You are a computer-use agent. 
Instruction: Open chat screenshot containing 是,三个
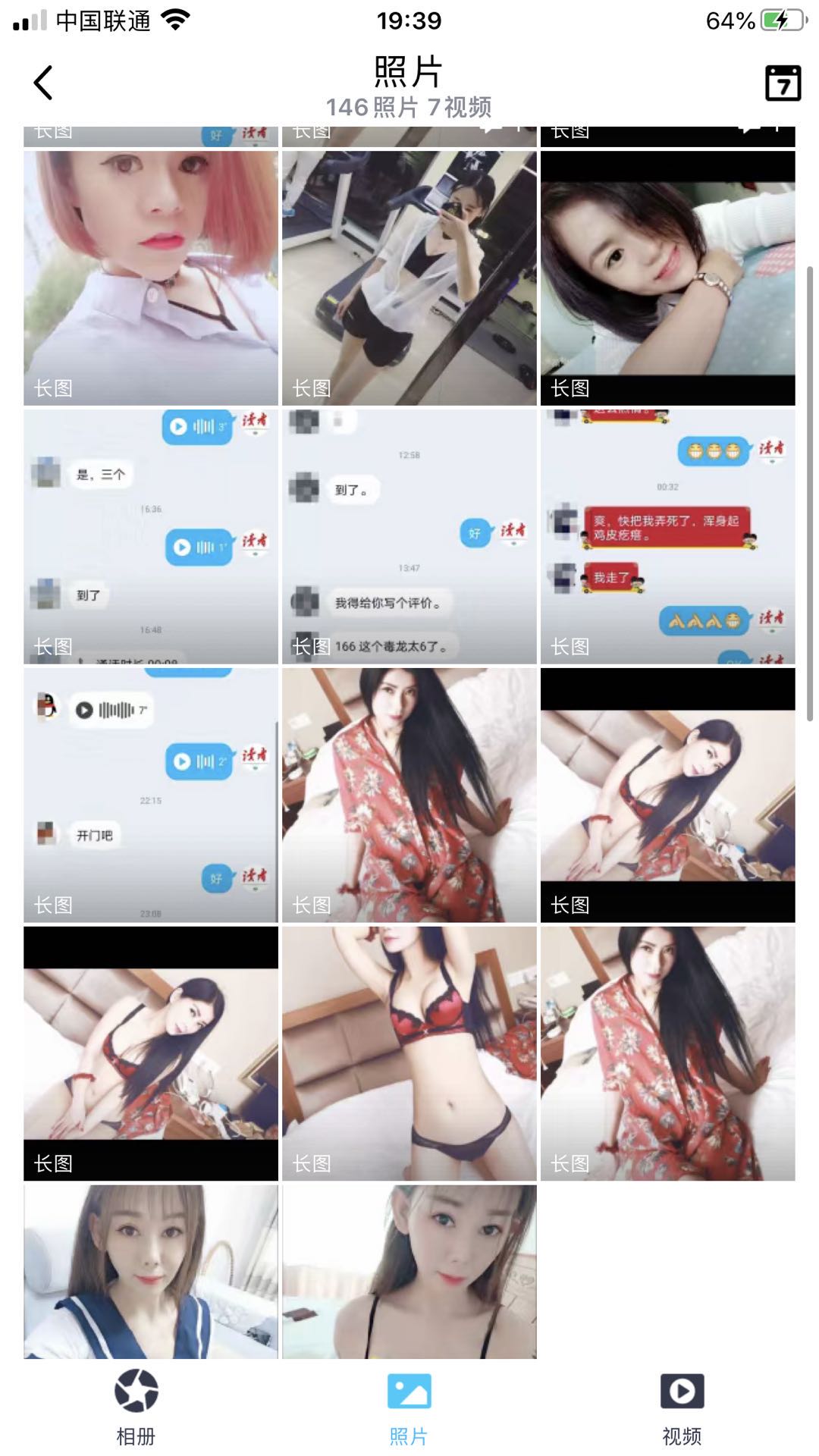pyautogui.click(x=151, y=536)
